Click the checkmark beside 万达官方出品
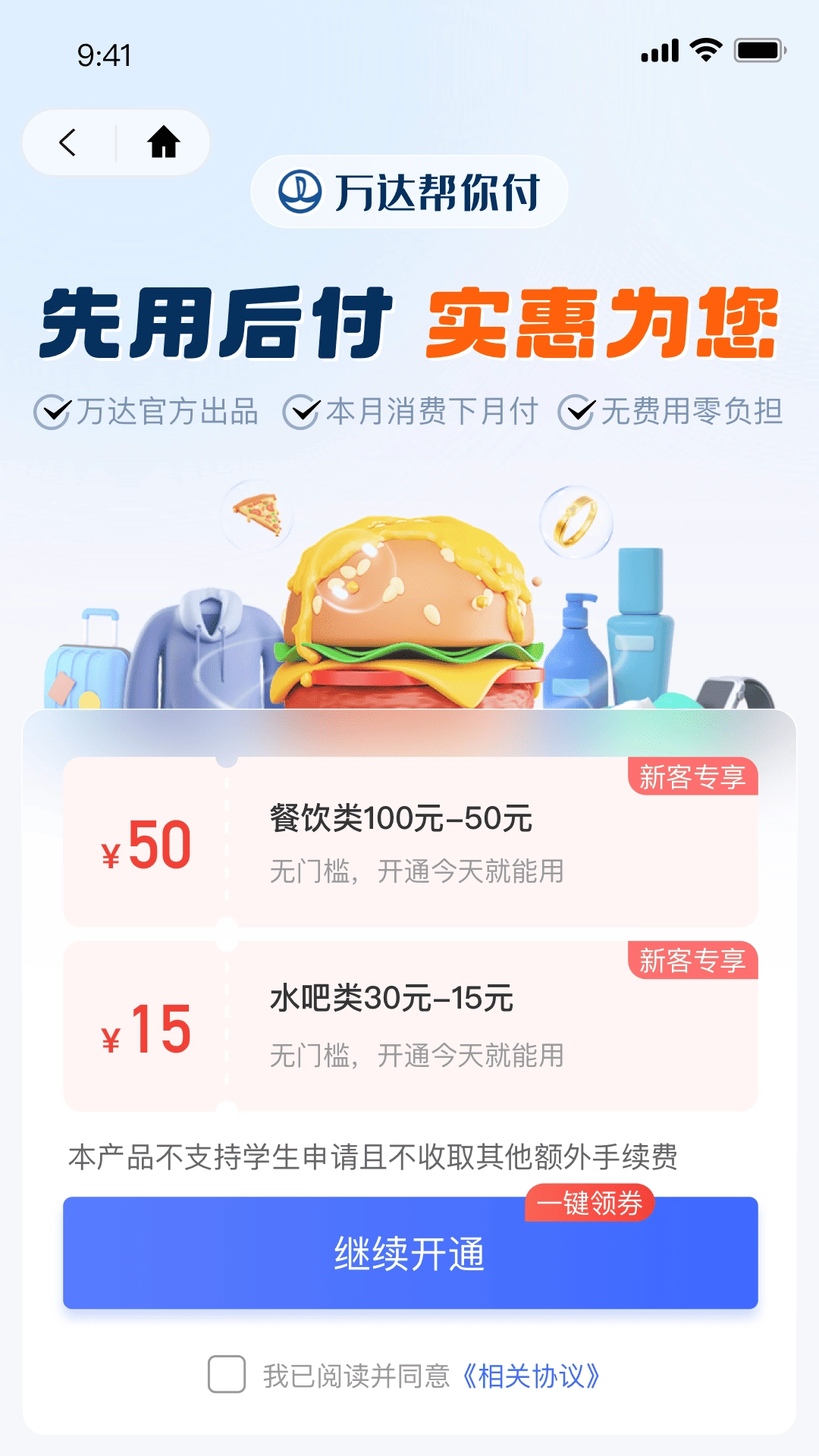This screenshot has width=819, height=1456. click(x=51, y=412)
